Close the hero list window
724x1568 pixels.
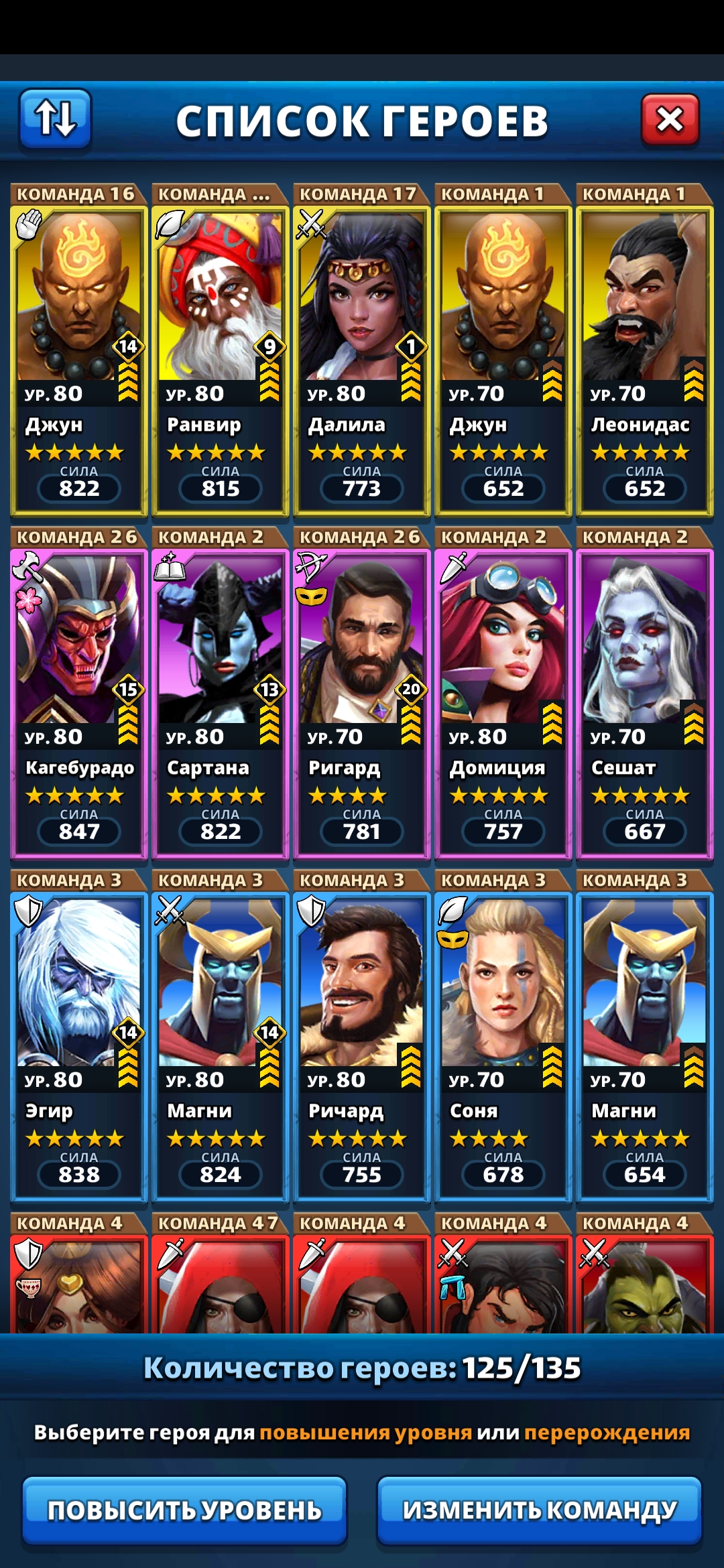point(670,120)
